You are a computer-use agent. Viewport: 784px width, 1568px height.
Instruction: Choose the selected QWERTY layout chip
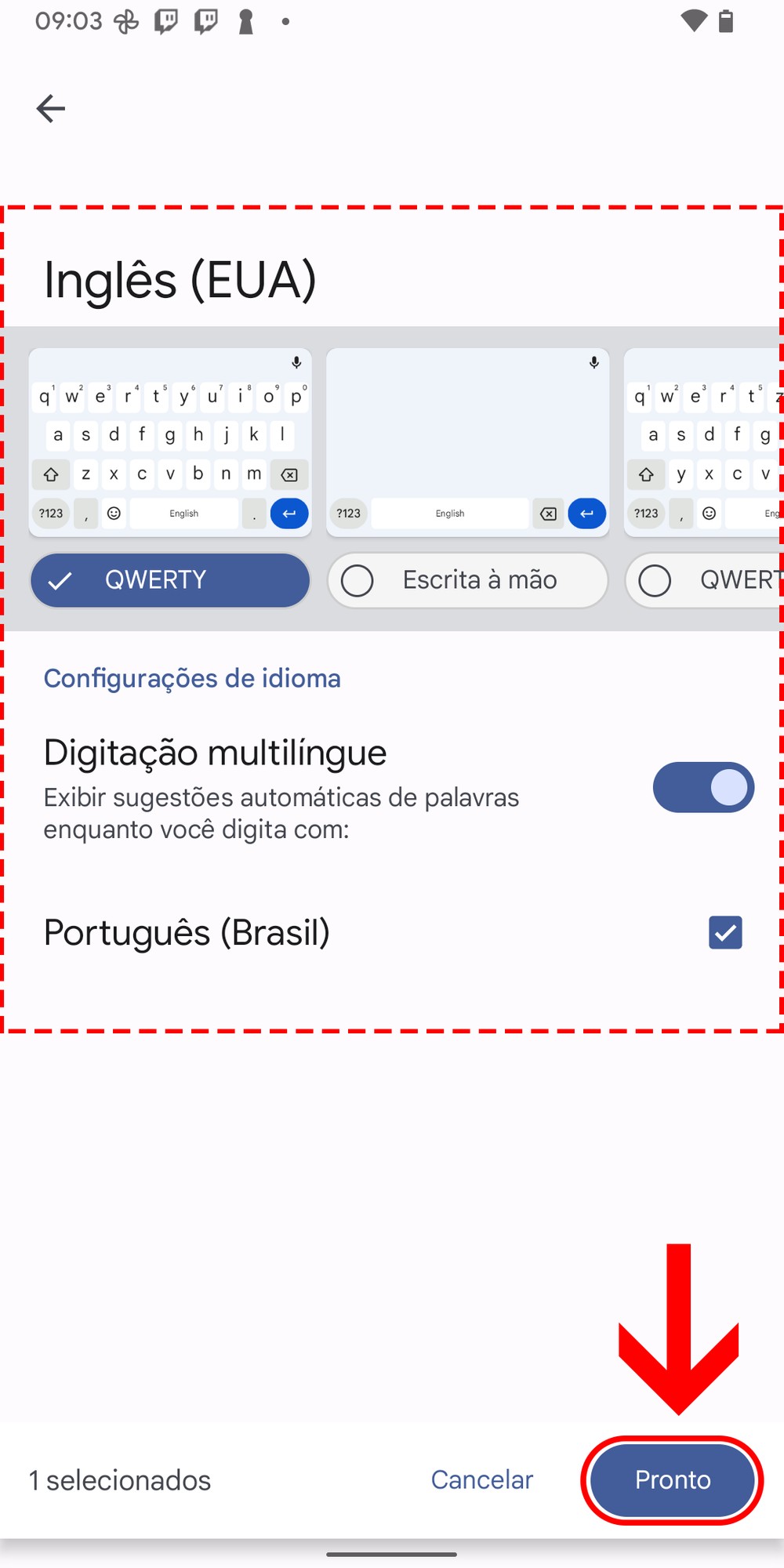pyautogui.click(x=170, y=580)
